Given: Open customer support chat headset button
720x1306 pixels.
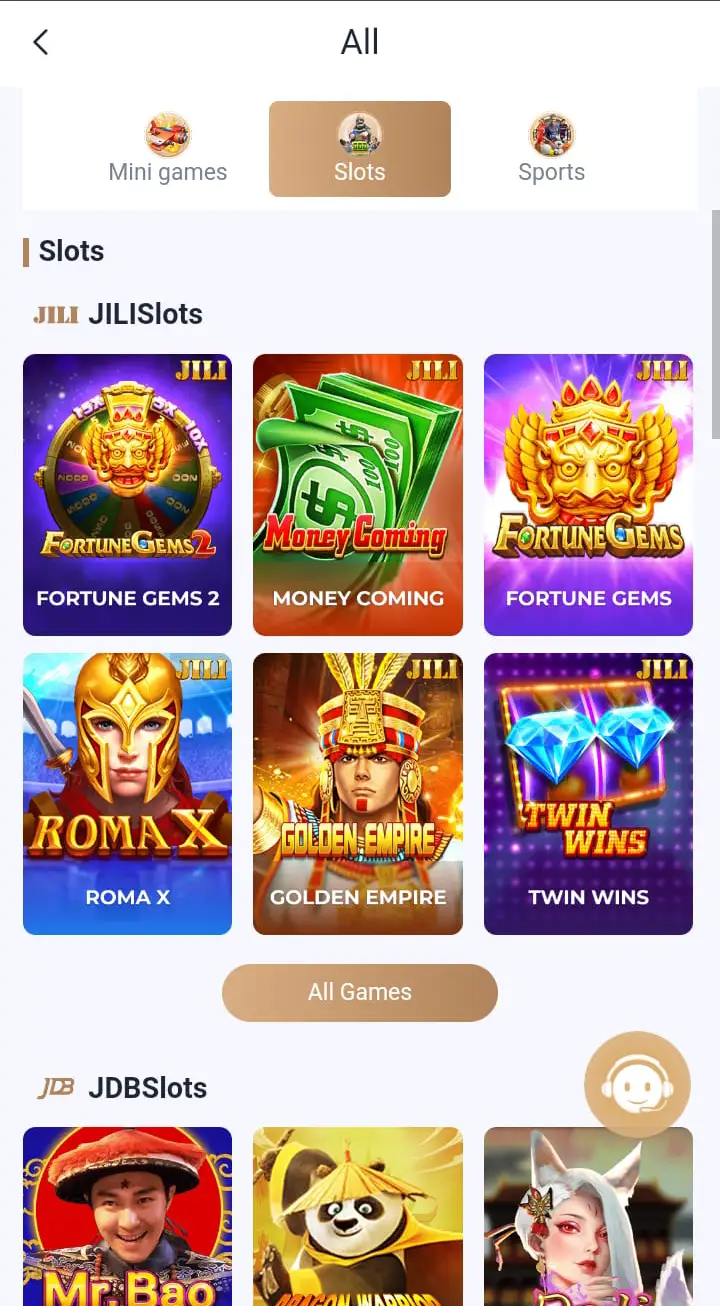Looking at the screenshot, I should click(x=638, y=1084).
